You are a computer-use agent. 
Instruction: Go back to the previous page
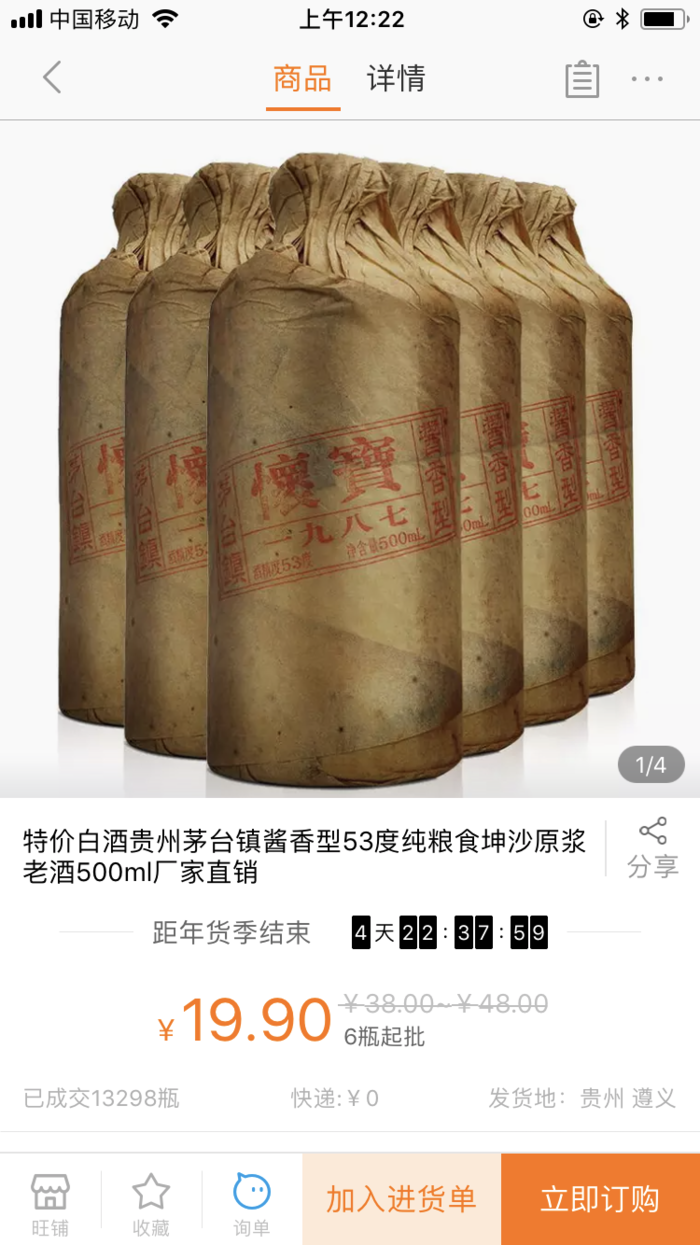[52, 78]
